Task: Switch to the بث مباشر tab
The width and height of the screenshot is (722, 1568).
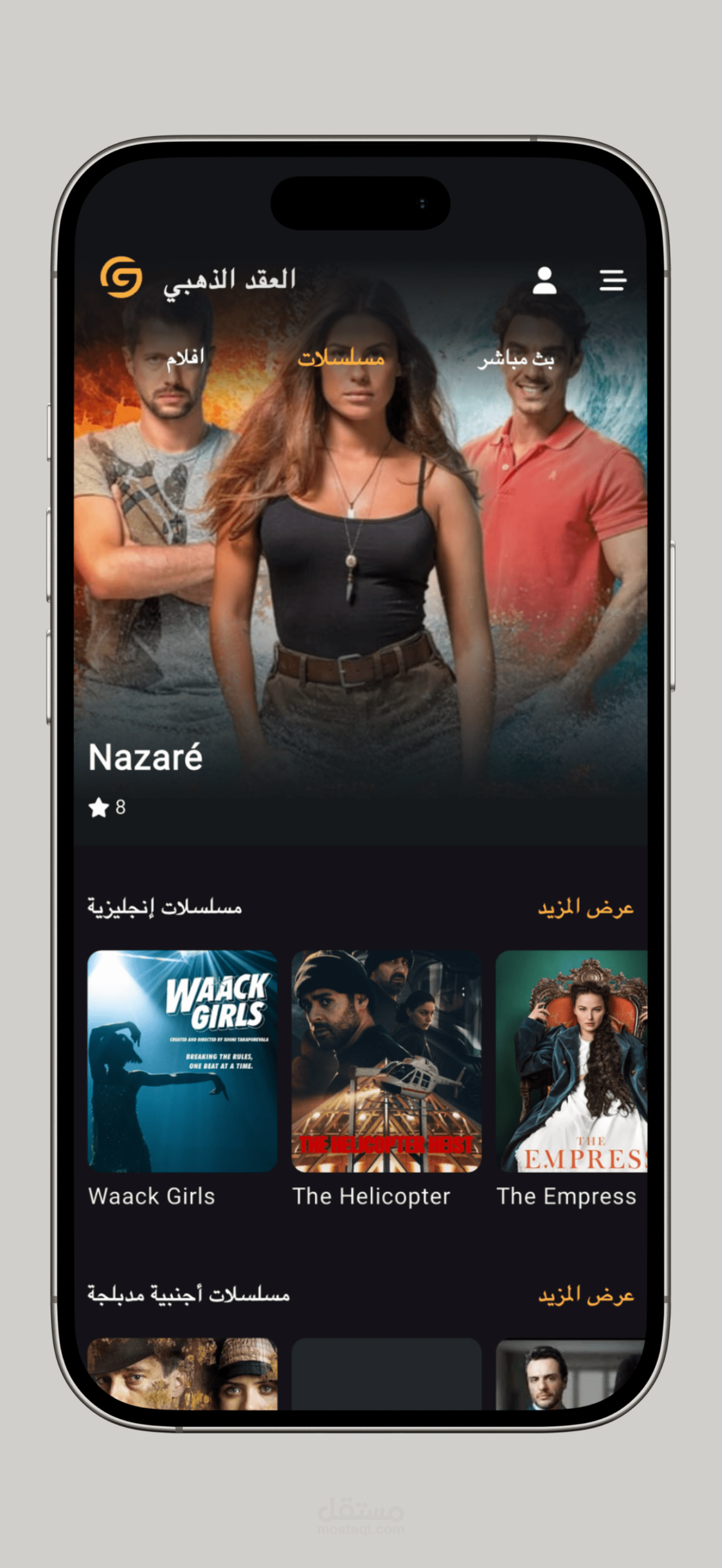Action: pos(516,359)
